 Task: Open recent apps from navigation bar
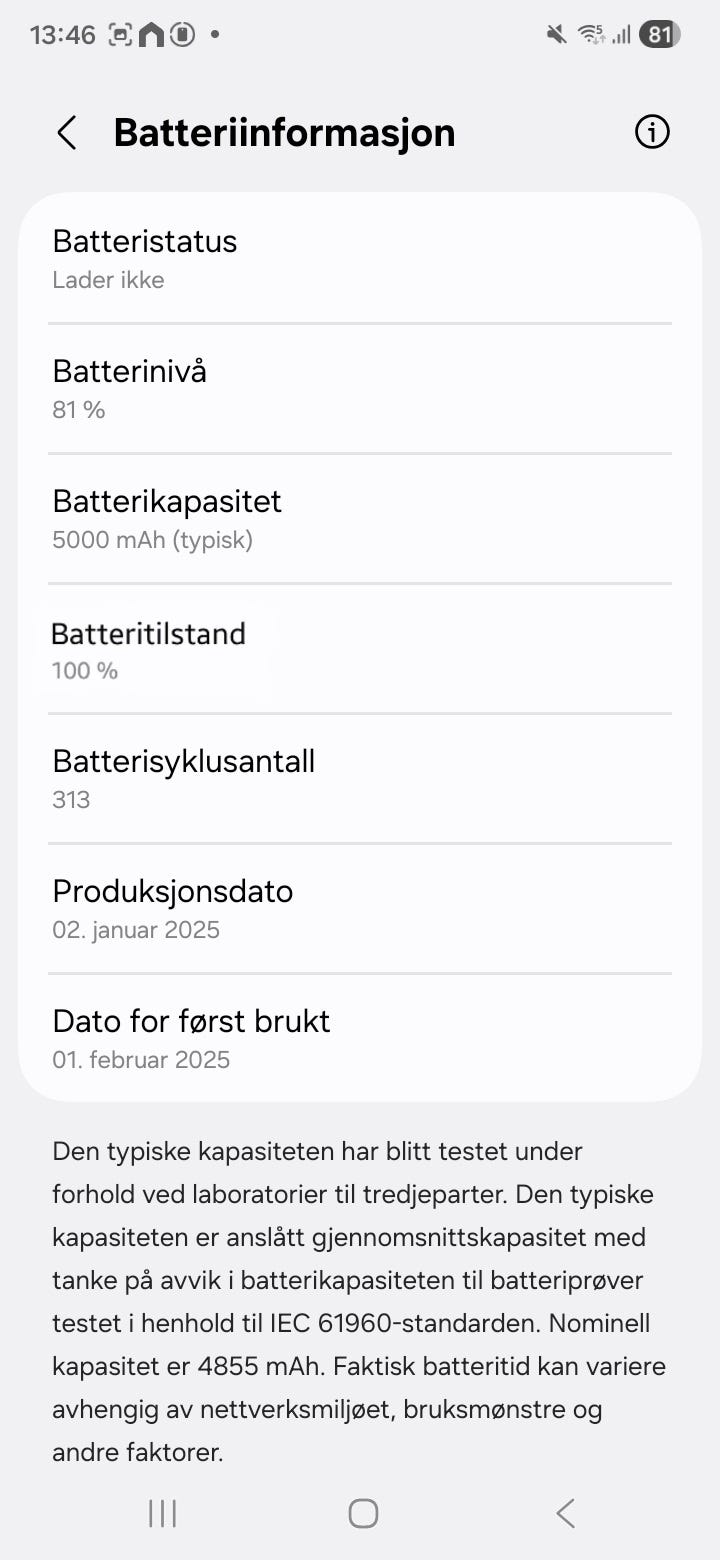[162, 1513]
